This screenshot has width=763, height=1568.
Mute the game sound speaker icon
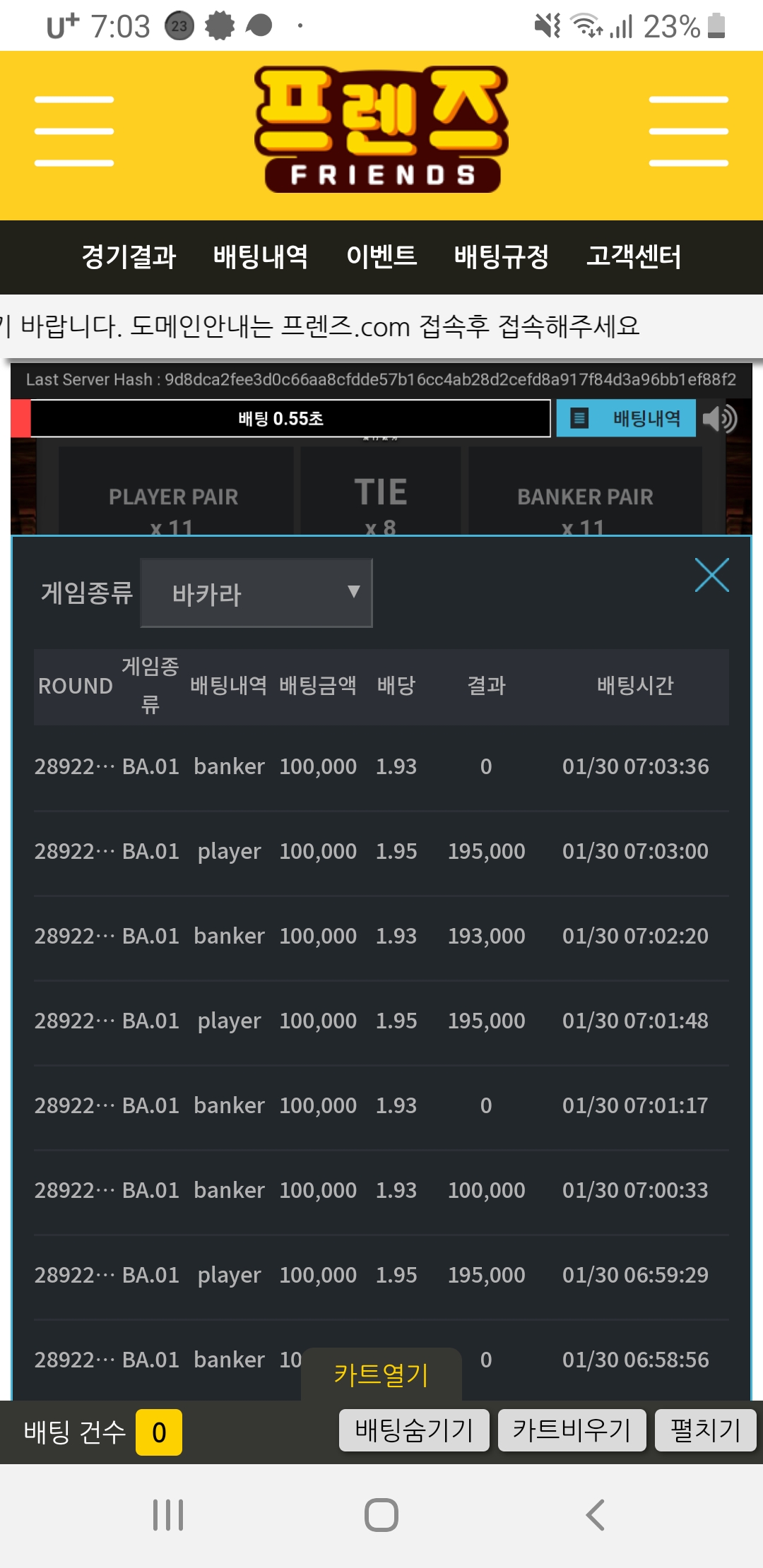[720, 418]
